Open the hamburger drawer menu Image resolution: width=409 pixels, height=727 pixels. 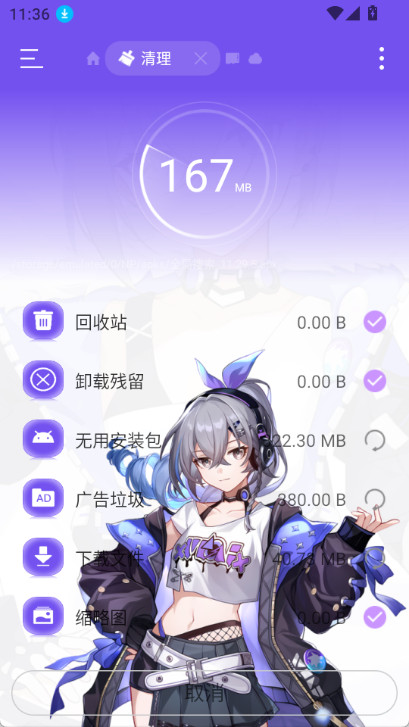(32, 58)
